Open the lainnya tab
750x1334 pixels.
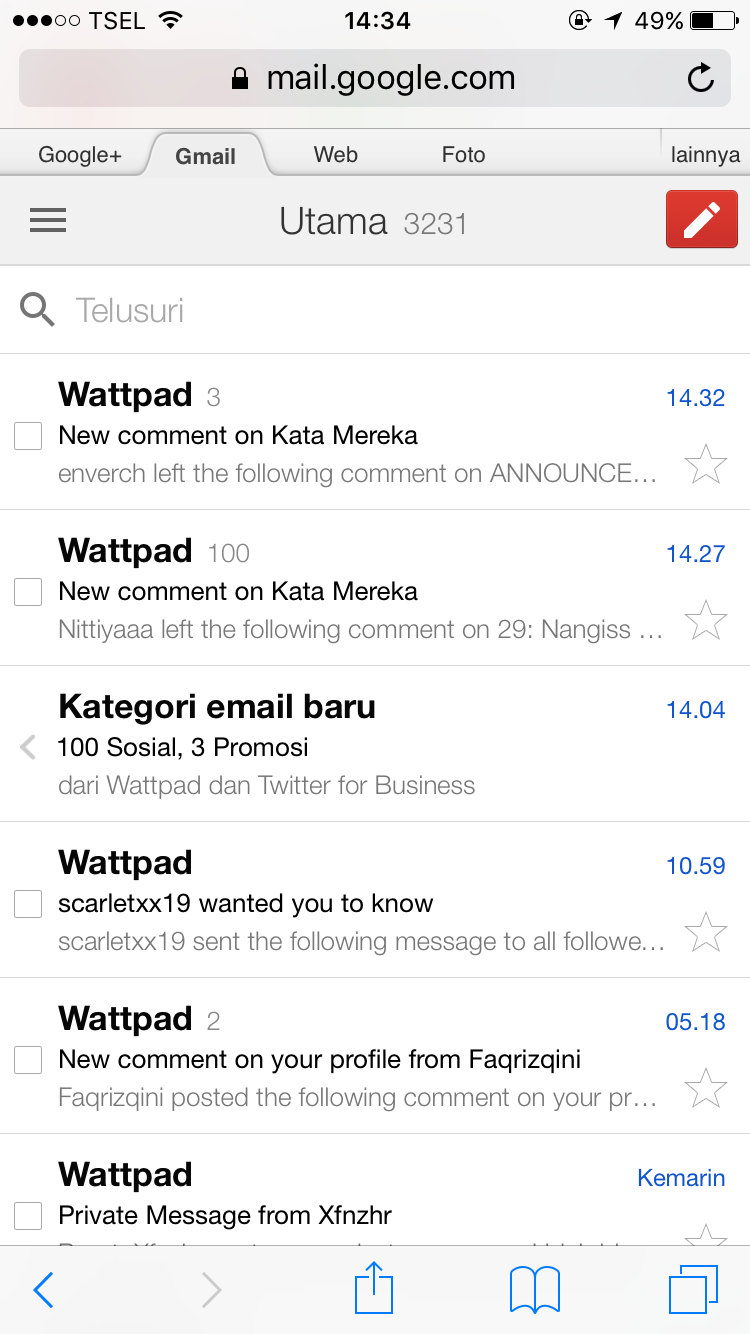click(x=705, y=155)
